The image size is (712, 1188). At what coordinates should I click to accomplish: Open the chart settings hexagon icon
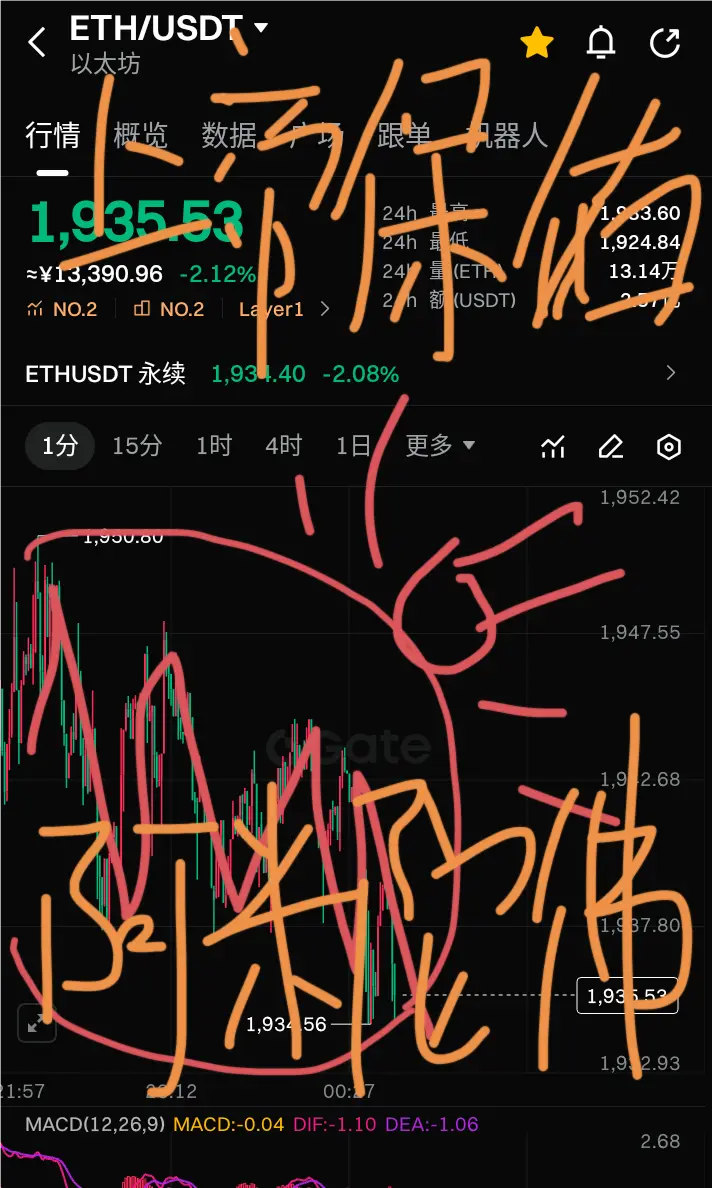coord(668,447)
